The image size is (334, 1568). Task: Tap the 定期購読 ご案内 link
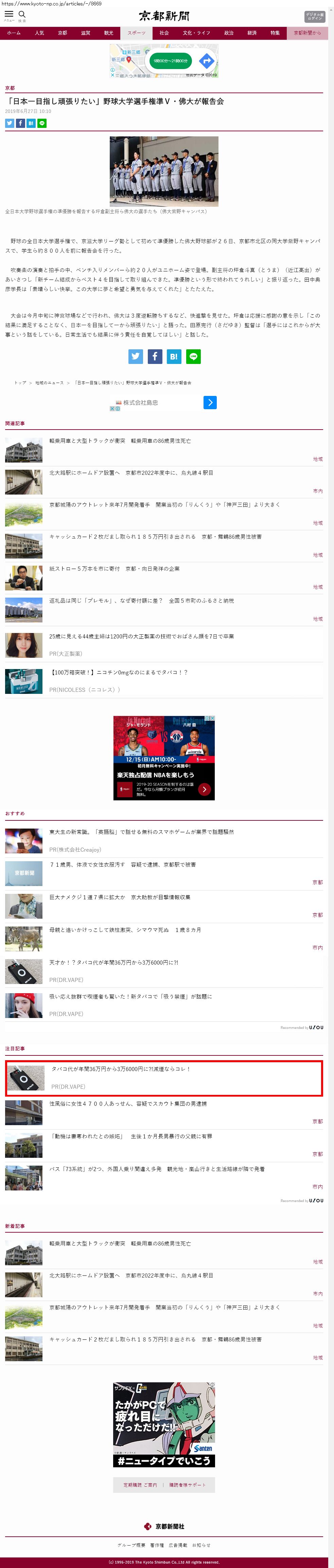[140, 1485]
